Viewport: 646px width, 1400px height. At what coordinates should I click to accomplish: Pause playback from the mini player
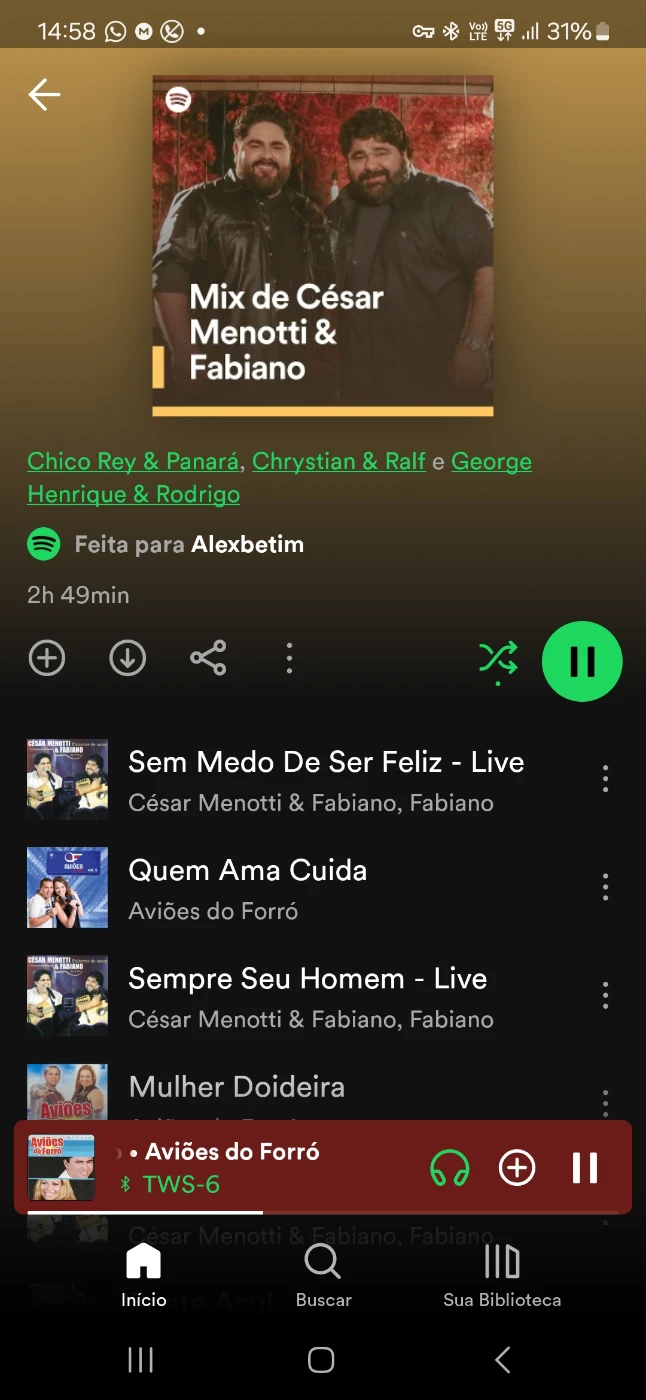point(585,1168)
